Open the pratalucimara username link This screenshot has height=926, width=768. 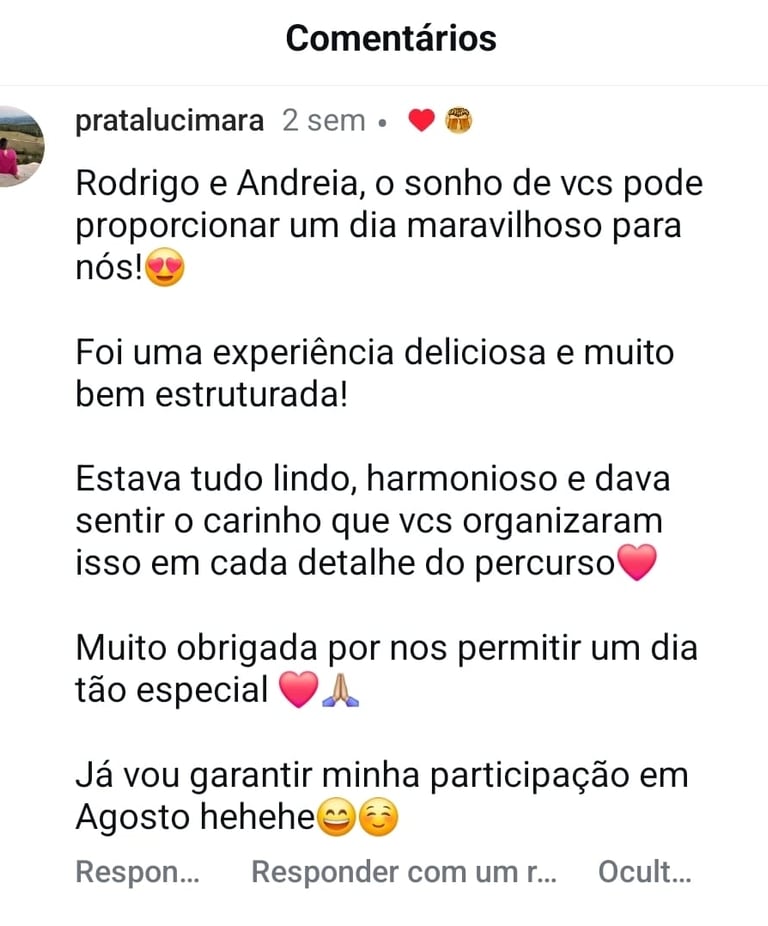pyautogui.click(x=169, y=121)
